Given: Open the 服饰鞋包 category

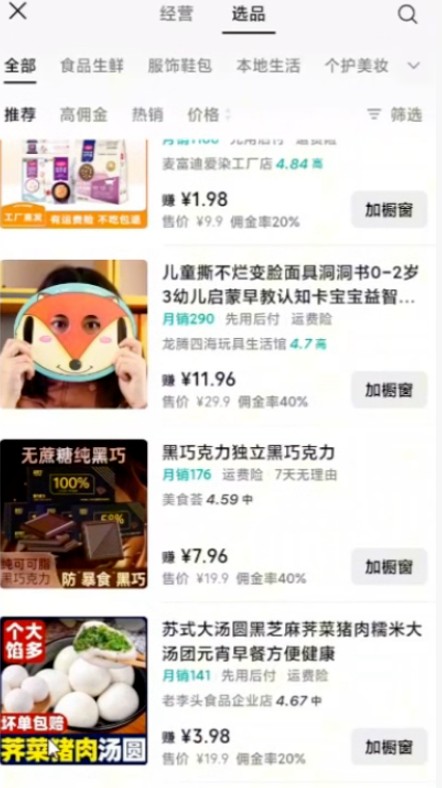Looking at the screenshot, I should [x=180, y=65].
